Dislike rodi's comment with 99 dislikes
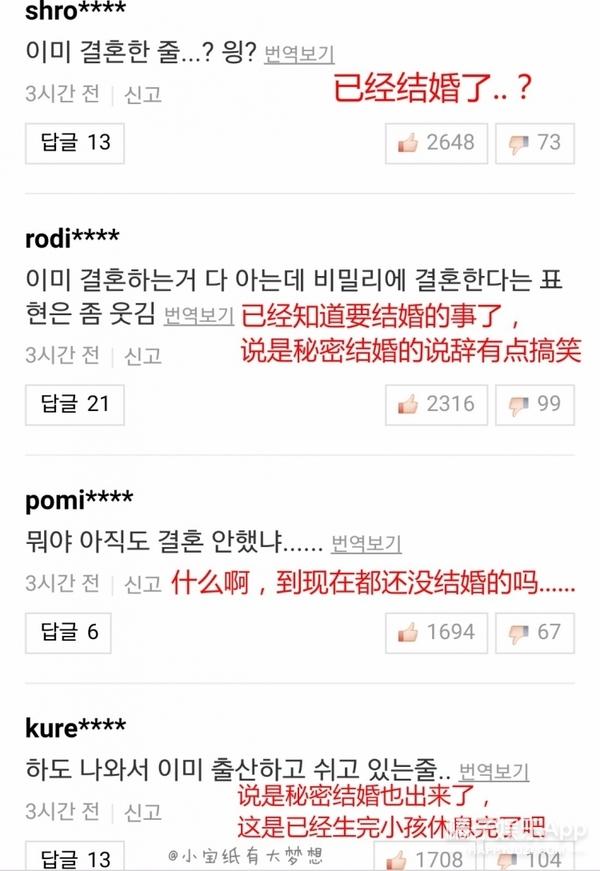The width and height of the screenshot is (600, 871). point(534,404)
